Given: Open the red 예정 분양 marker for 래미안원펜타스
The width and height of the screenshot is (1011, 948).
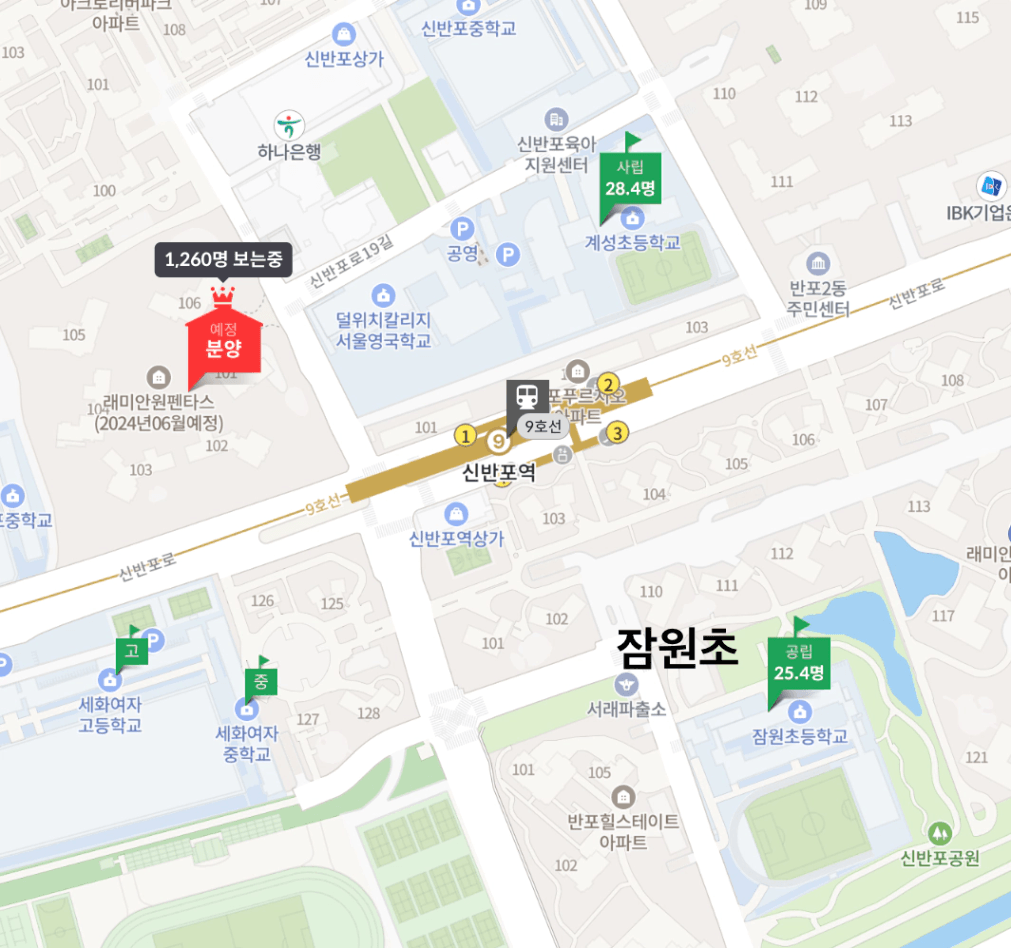Looking at the screenshot, I should click(x=224, y=342).
